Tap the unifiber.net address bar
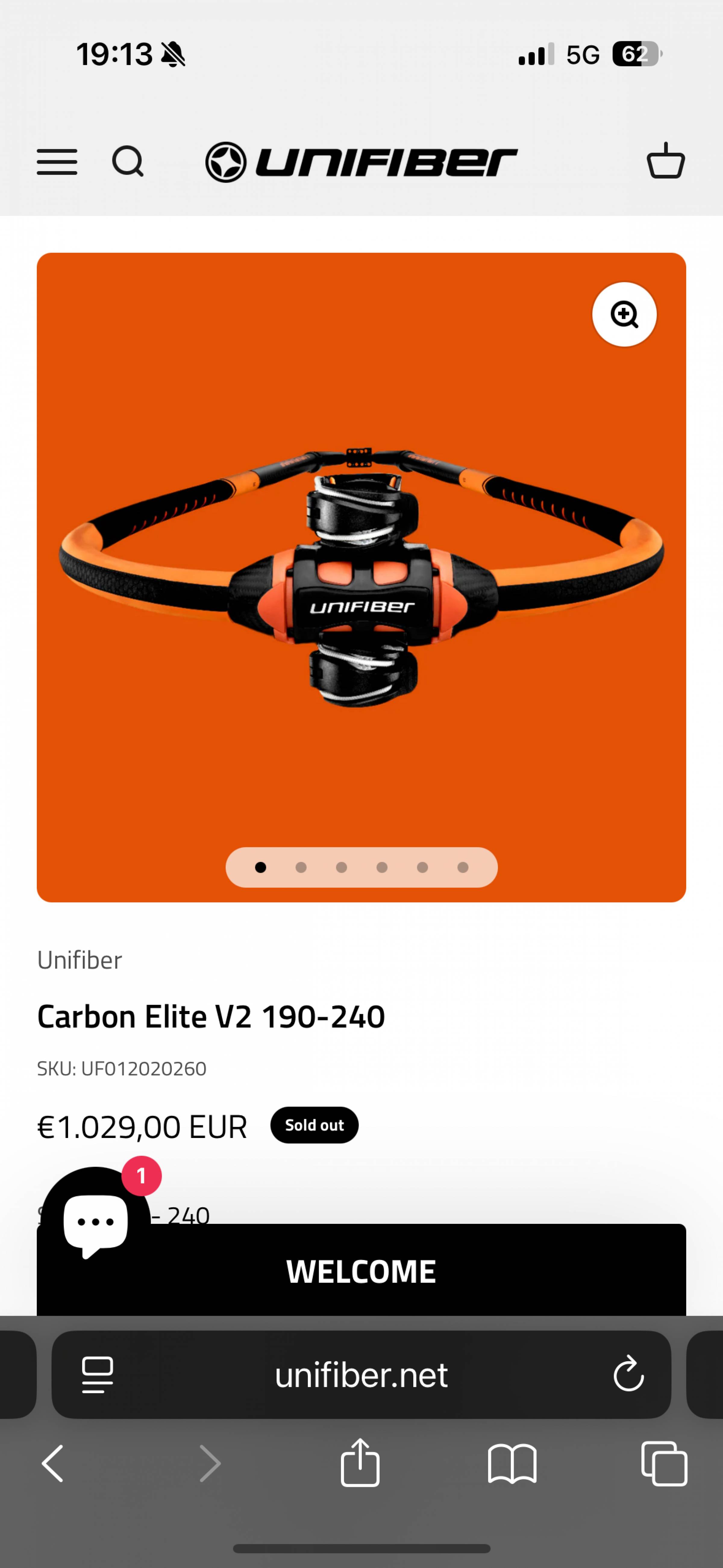The image size is (723, 1568). (x=361, y=1375)
